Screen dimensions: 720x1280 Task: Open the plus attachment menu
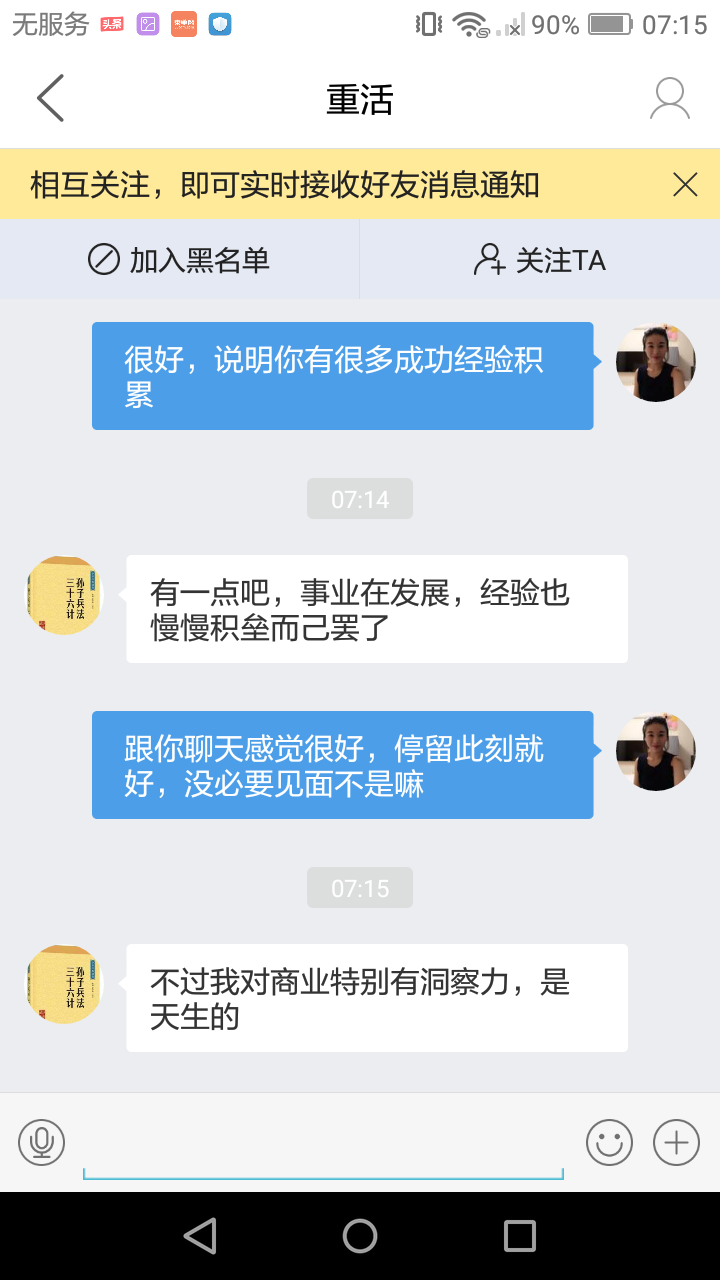pos(676,1142)
